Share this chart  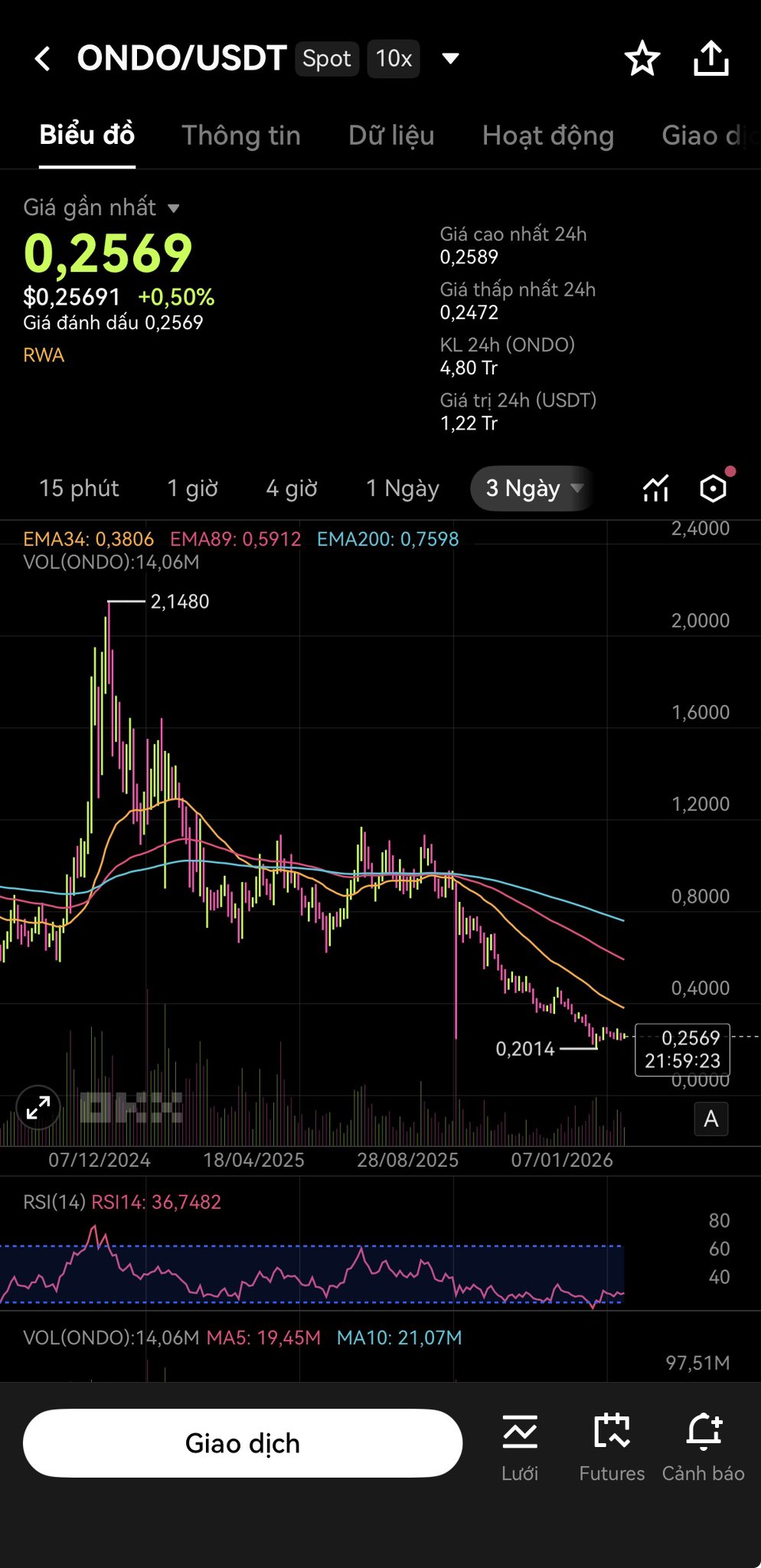click(x=710, y=59)
